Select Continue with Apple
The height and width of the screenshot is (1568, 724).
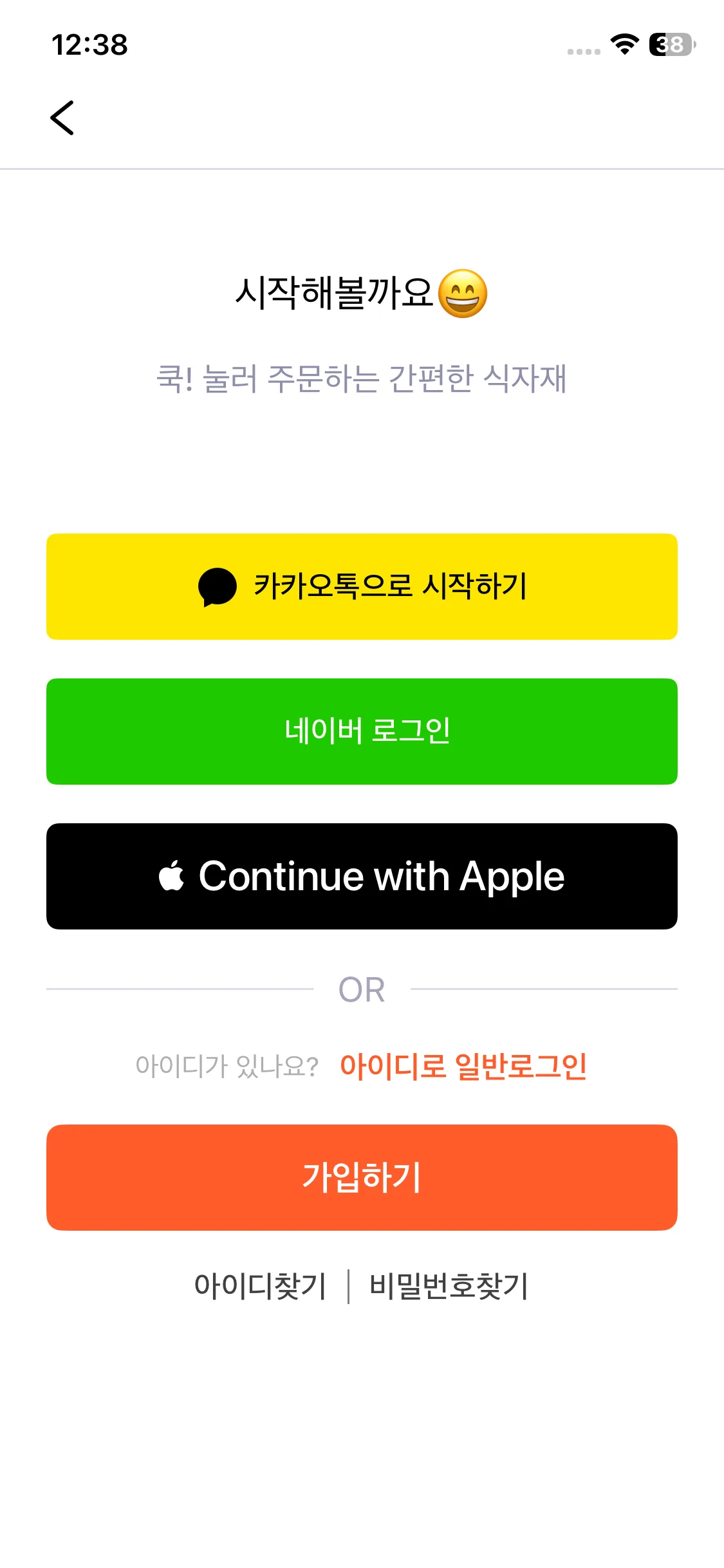tap(362, 876)
